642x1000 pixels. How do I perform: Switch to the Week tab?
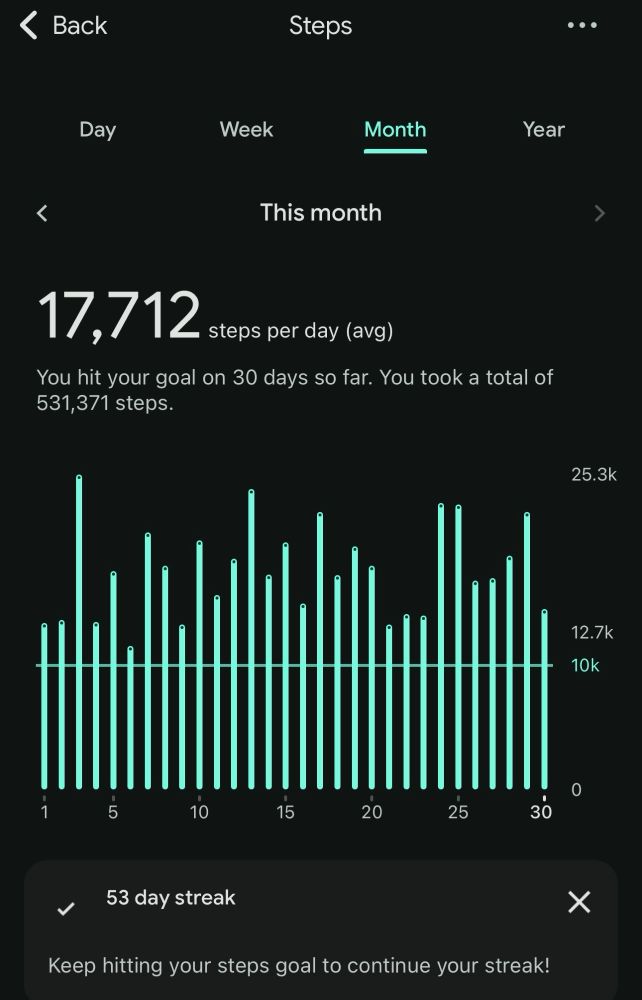[246, 130]
